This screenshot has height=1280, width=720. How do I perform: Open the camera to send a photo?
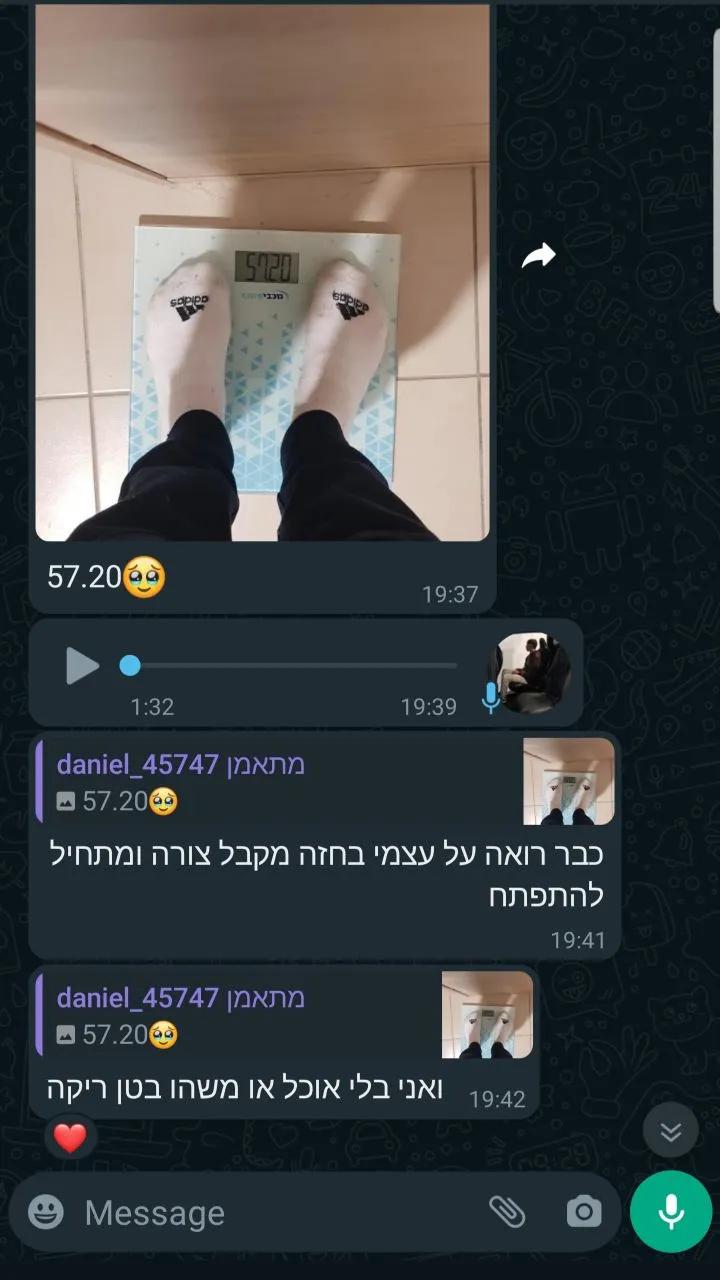[x=584, y=1213]
